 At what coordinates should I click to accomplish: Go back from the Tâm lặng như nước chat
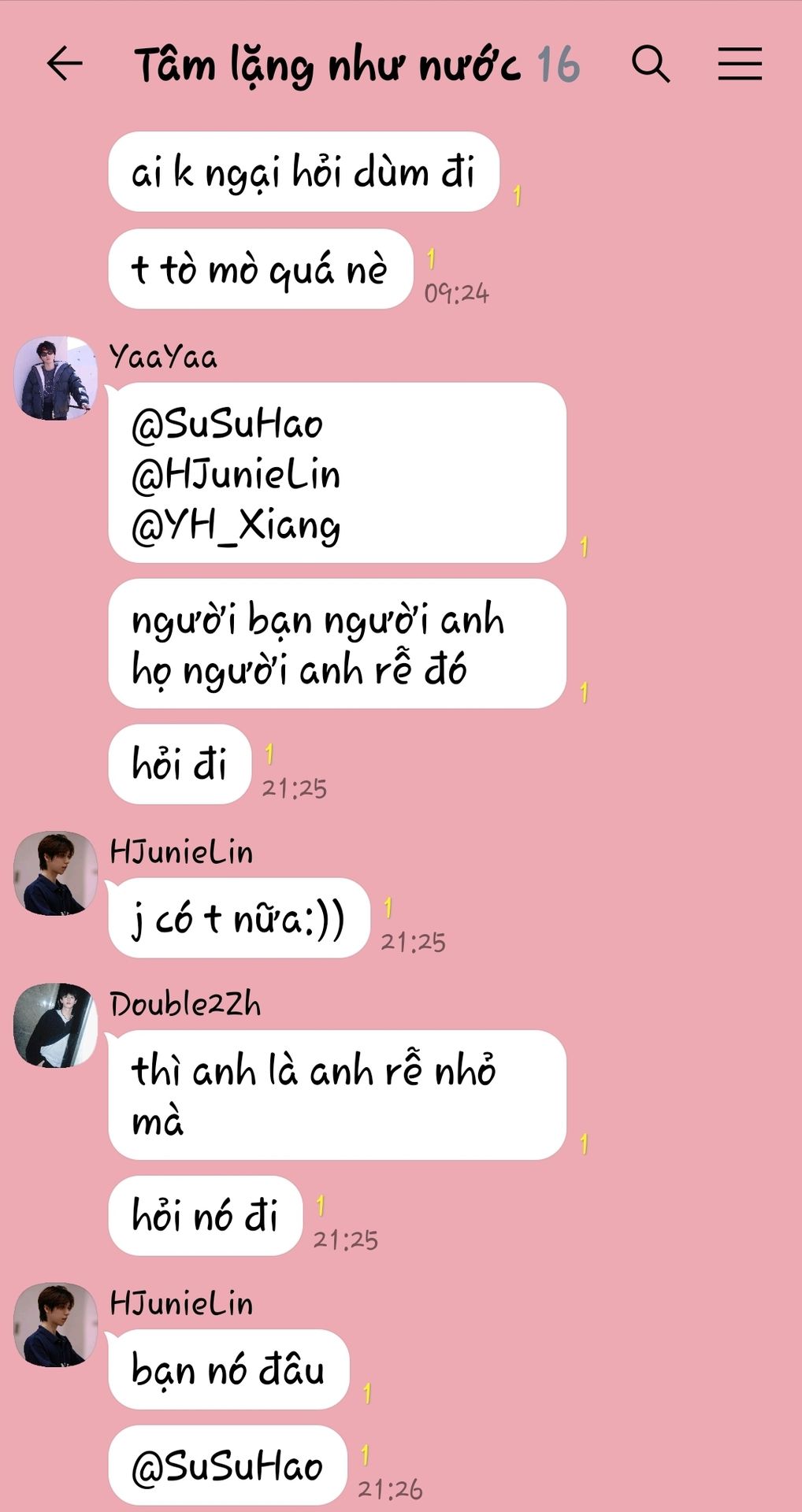tap(65, 64)
